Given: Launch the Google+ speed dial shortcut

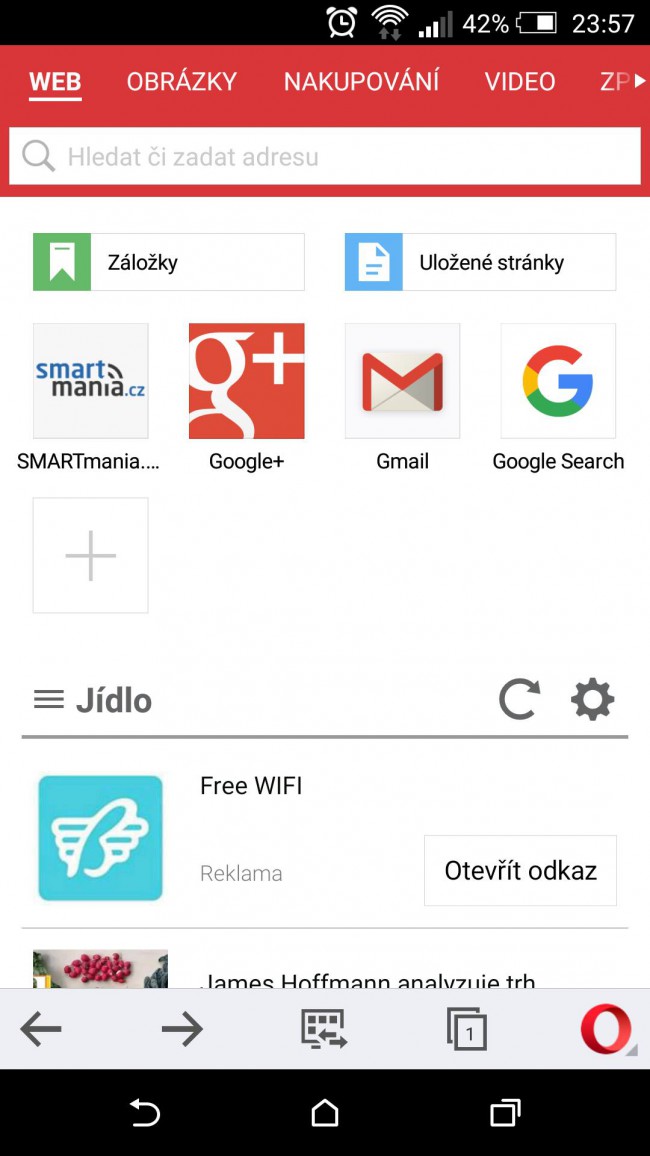Looking at the screenshot, I should pyautogui.click(x=246, y=381).
